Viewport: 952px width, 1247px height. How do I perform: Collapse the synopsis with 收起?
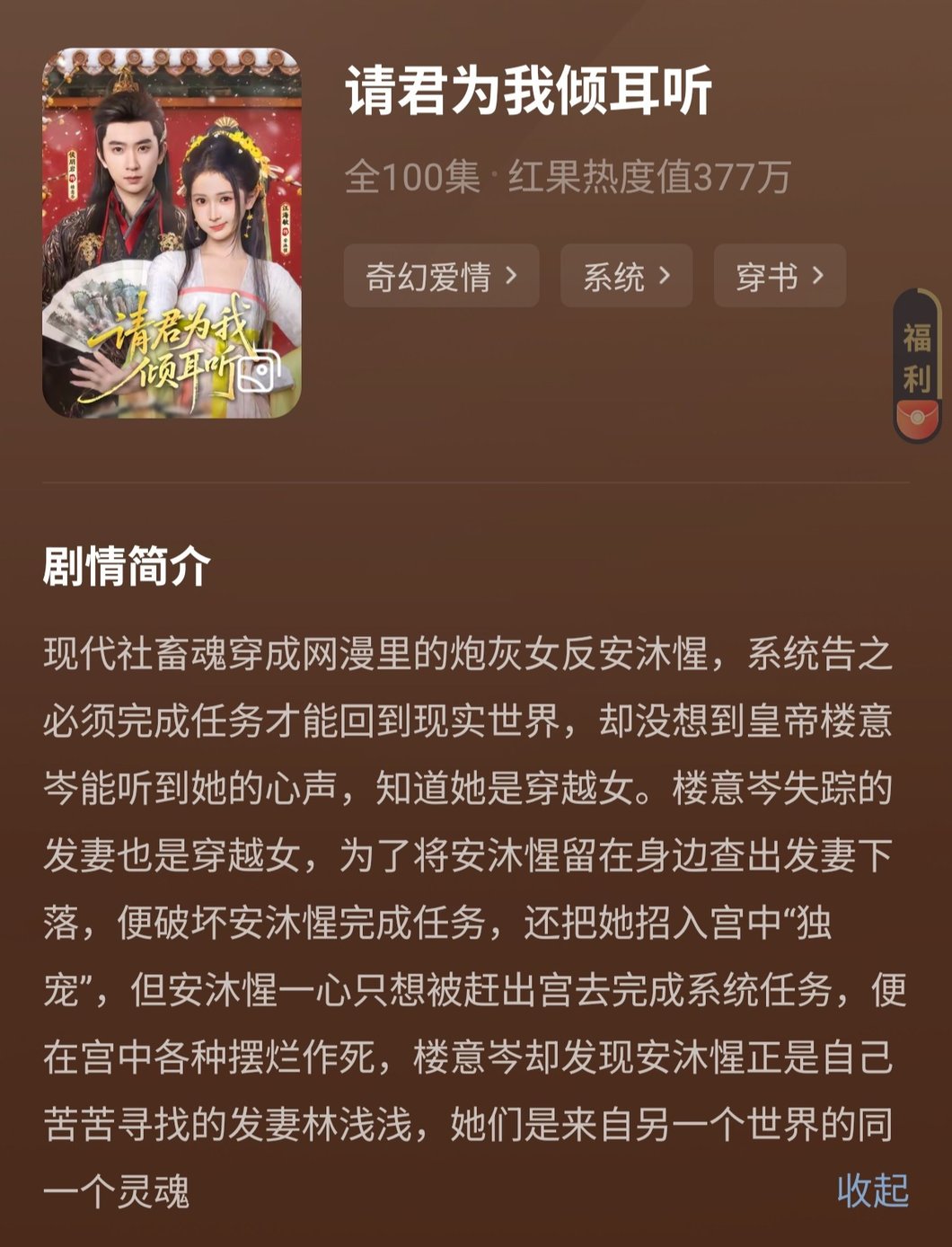coord(872,1190)
